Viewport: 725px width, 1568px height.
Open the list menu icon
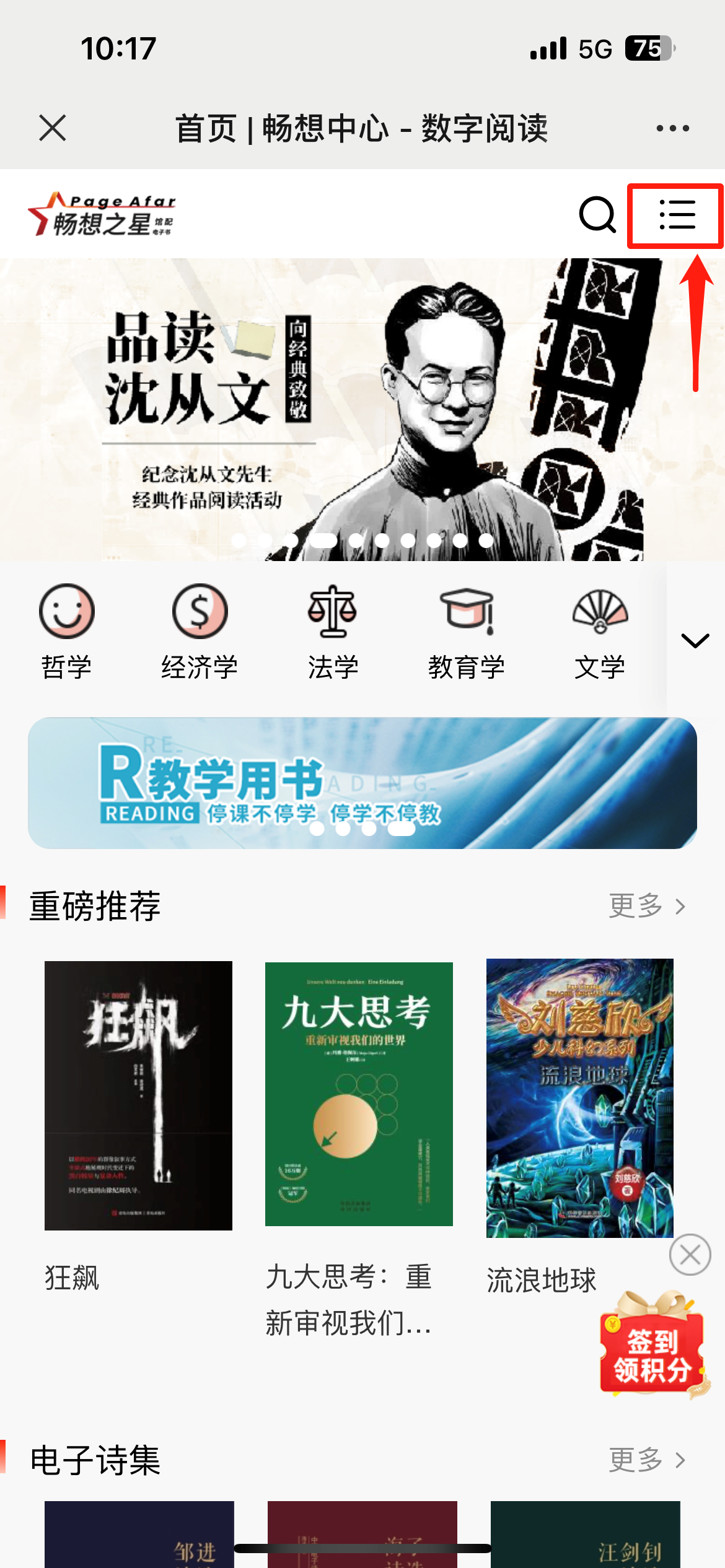click(677, 215)
